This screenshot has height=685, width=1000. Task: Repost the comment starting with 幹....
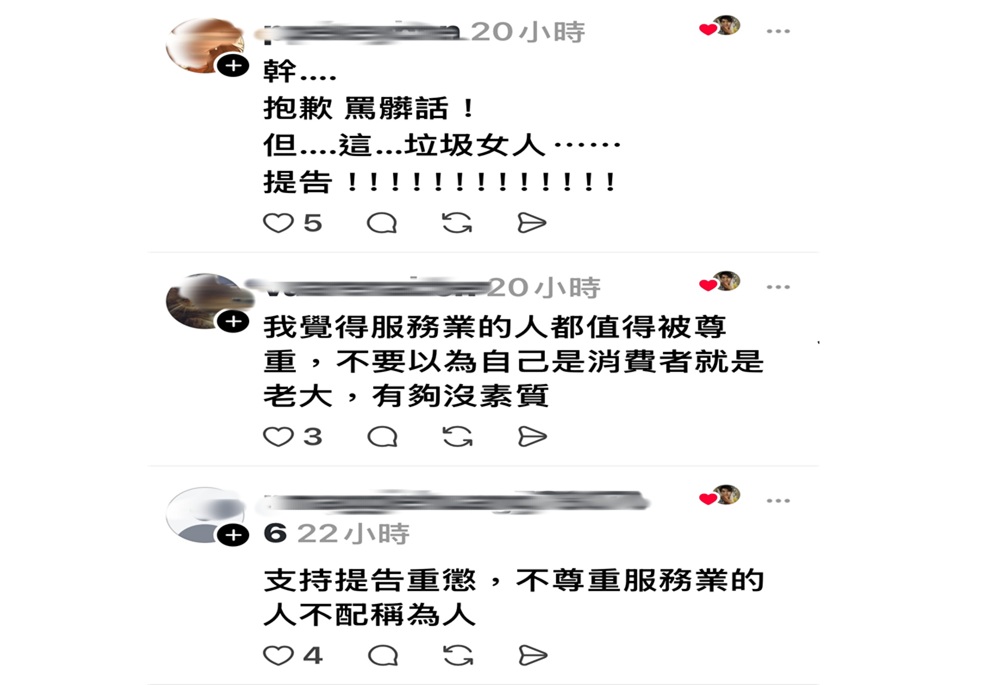coord(456,223)
